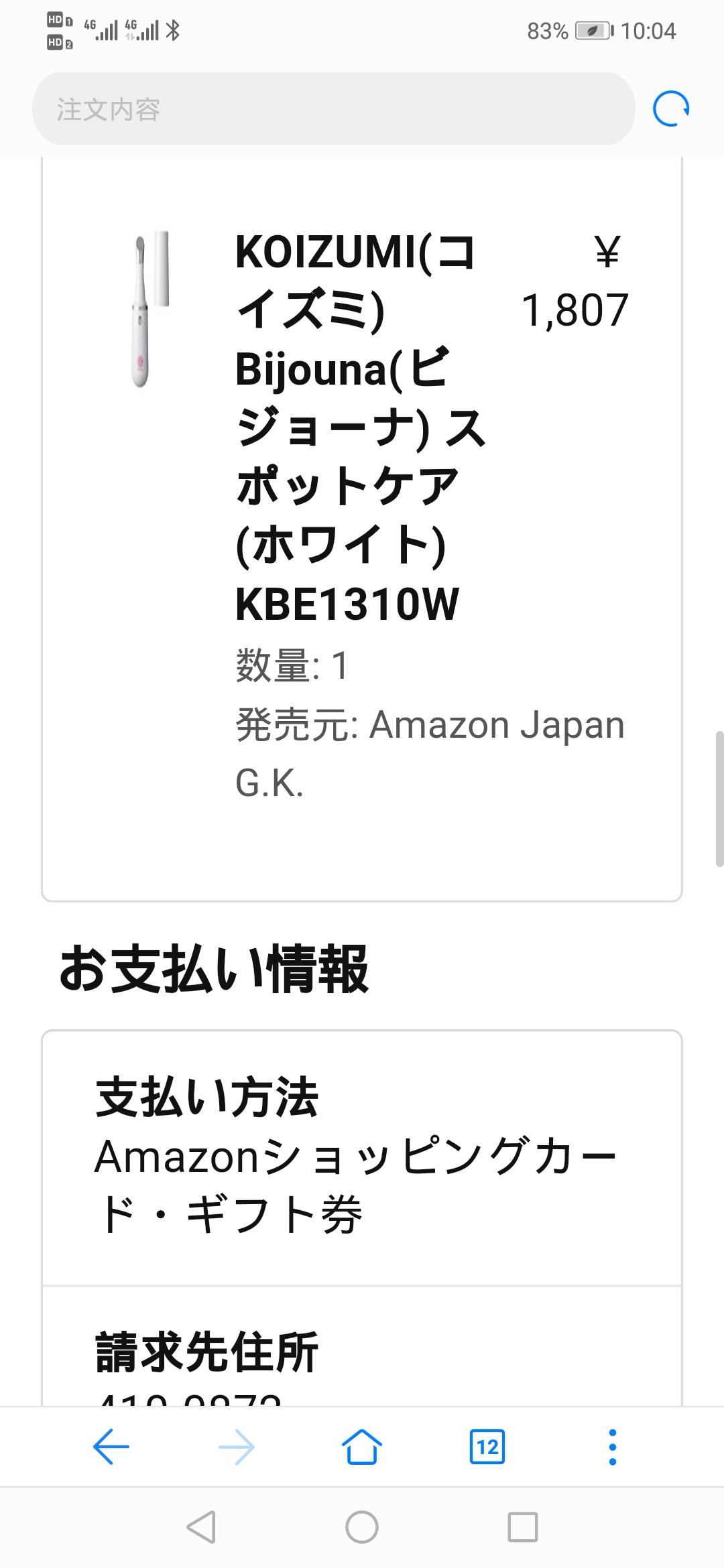The height and width of the screenshot is (1568, 724).
Task: Show the 12 open tabs
Action: click(487, 1447)
